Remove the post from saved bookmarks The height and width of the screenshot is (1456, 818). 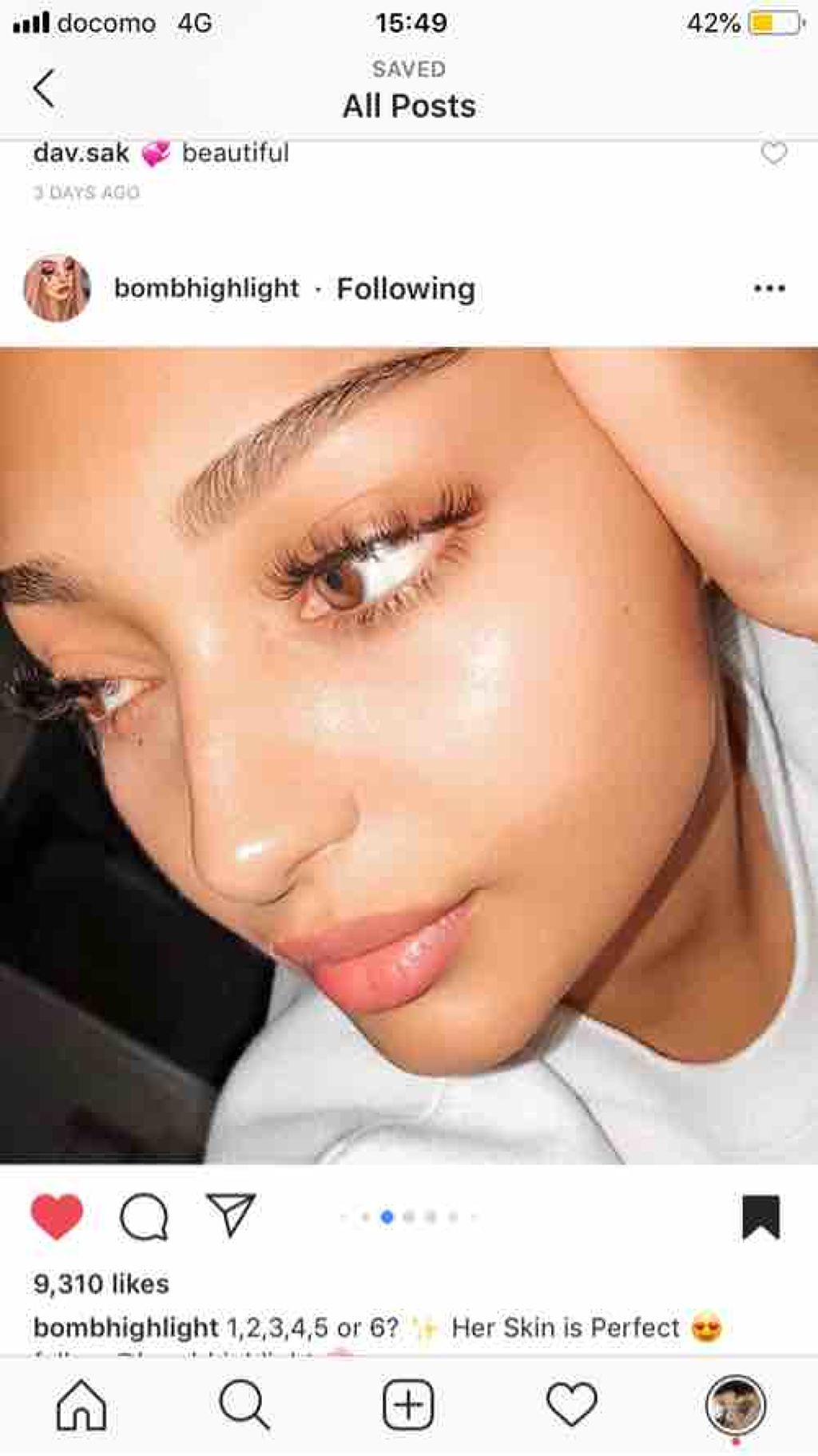[760, 1216]
